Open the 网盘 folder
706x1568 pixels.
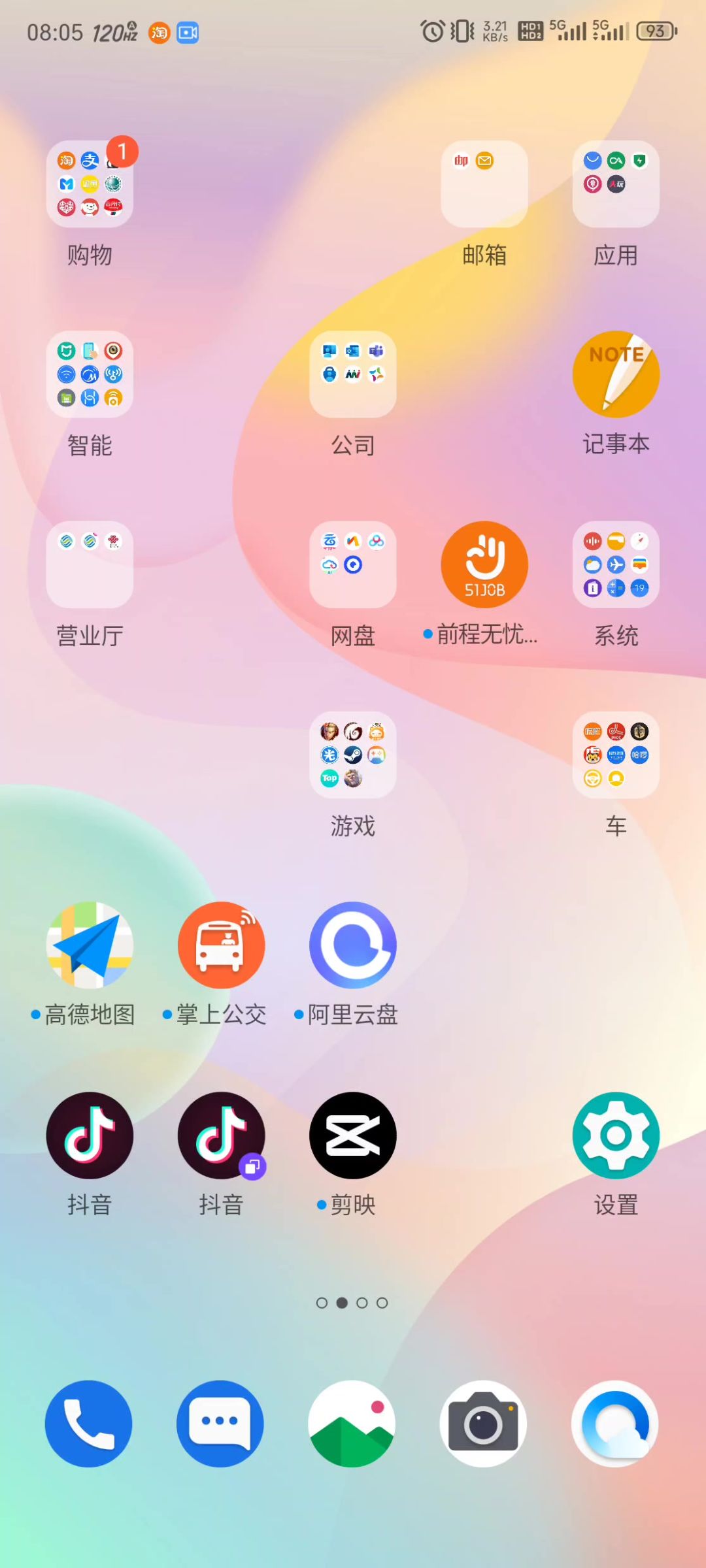pyautogui.click(x=353, y=564)
